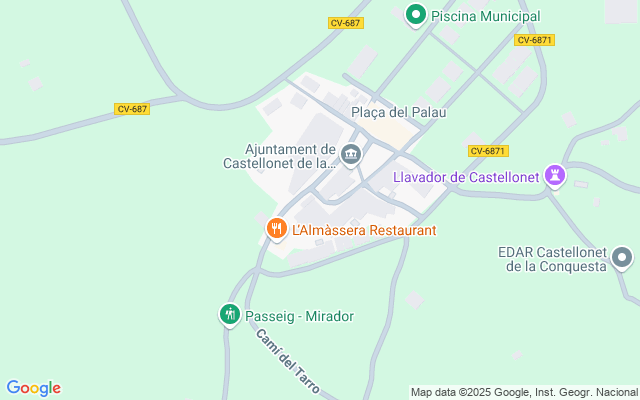Image resolution: width=640 pixels, height=400 pixels.
Task: Open the EDAR Castellonet de la Conquesta marker
Action: pos(623,258)
